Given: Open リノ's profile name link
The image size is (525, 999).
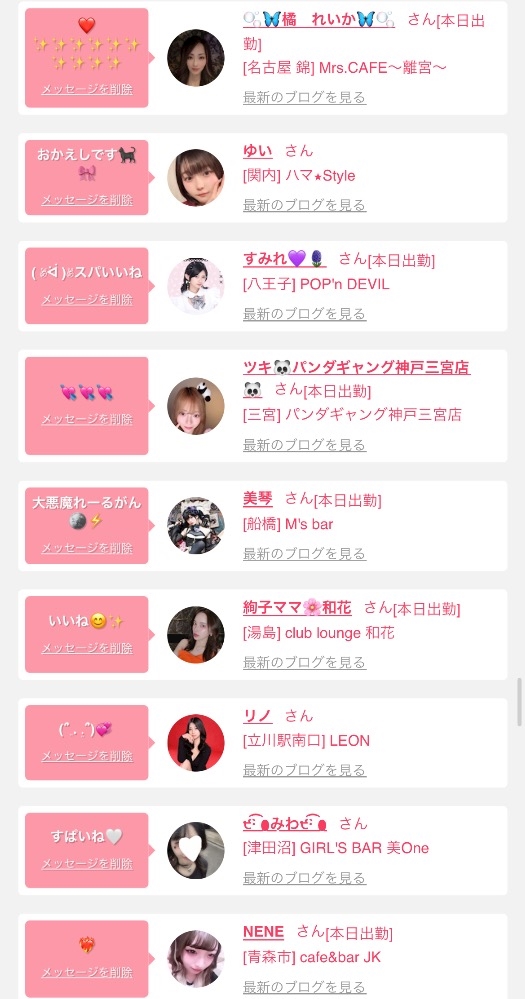Looking at the screenshot, I should coord(258,716).
